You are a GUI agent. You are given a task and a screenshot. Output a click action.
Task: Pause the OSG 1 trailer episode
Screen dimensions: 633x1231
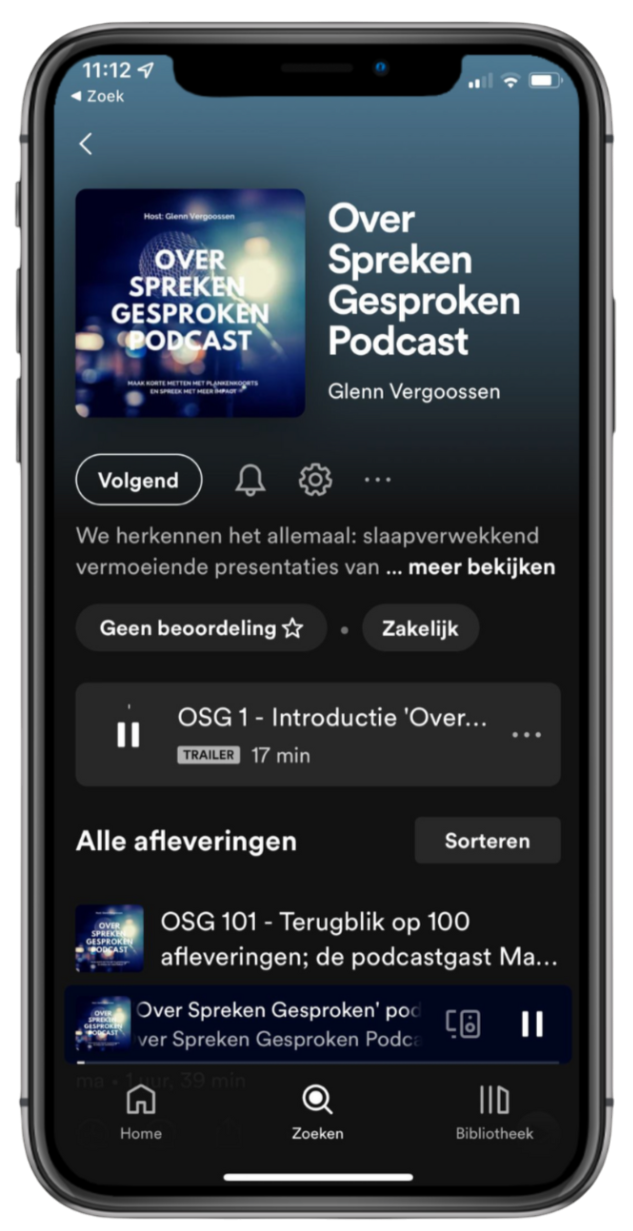coord(128,735)
